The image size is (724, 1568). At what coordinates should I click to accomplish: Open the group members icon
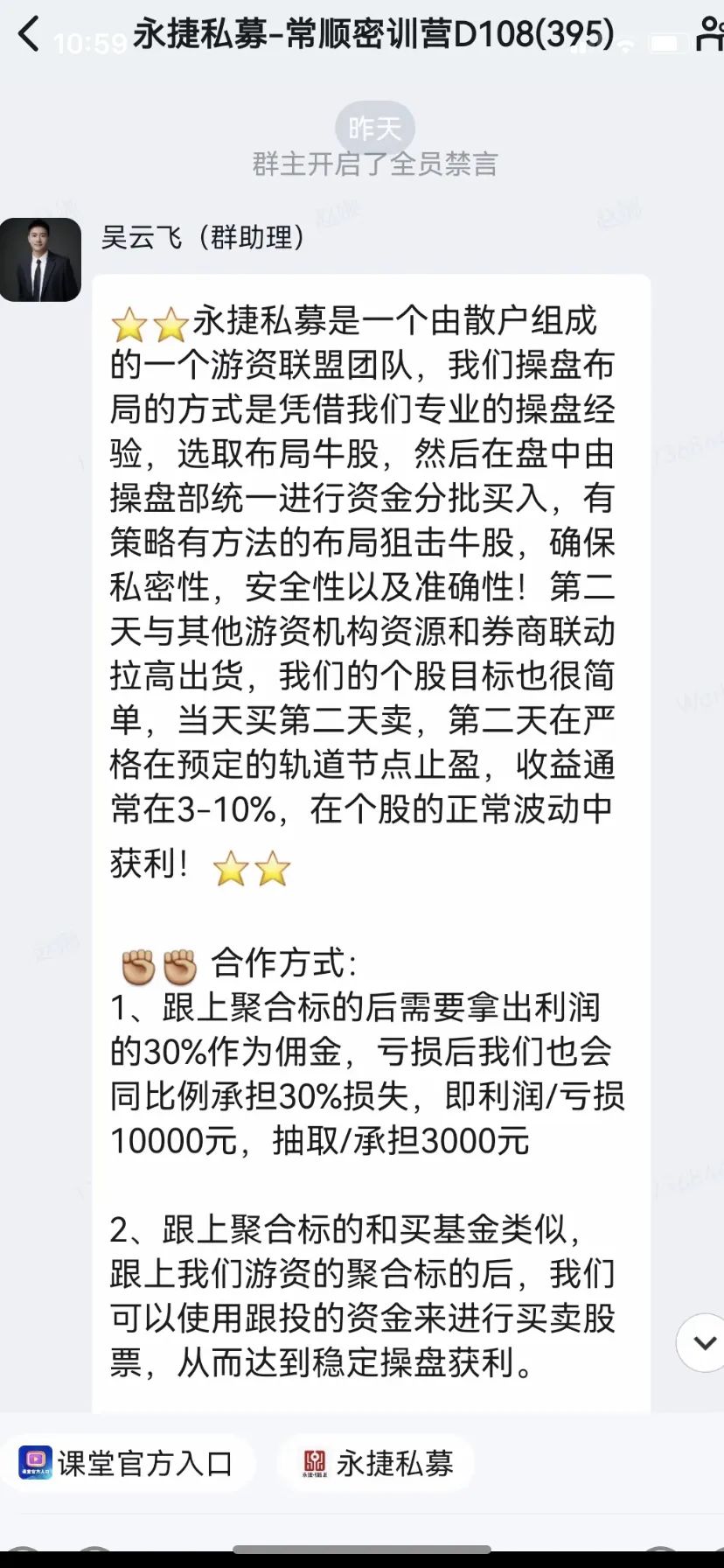[708, 35]
